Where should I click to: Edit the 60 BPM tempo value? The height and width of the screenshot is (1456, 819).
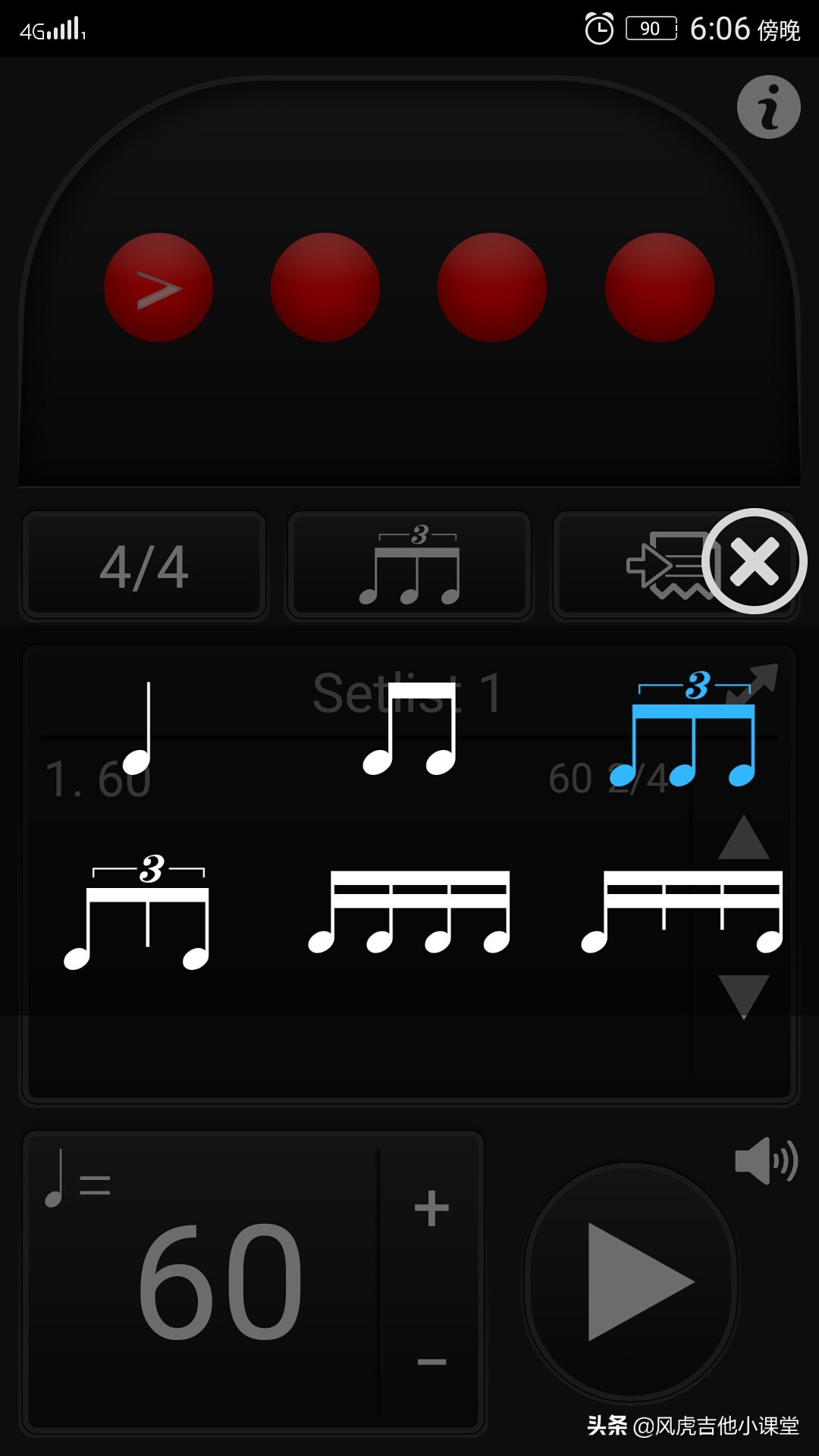pos(220,1282)
